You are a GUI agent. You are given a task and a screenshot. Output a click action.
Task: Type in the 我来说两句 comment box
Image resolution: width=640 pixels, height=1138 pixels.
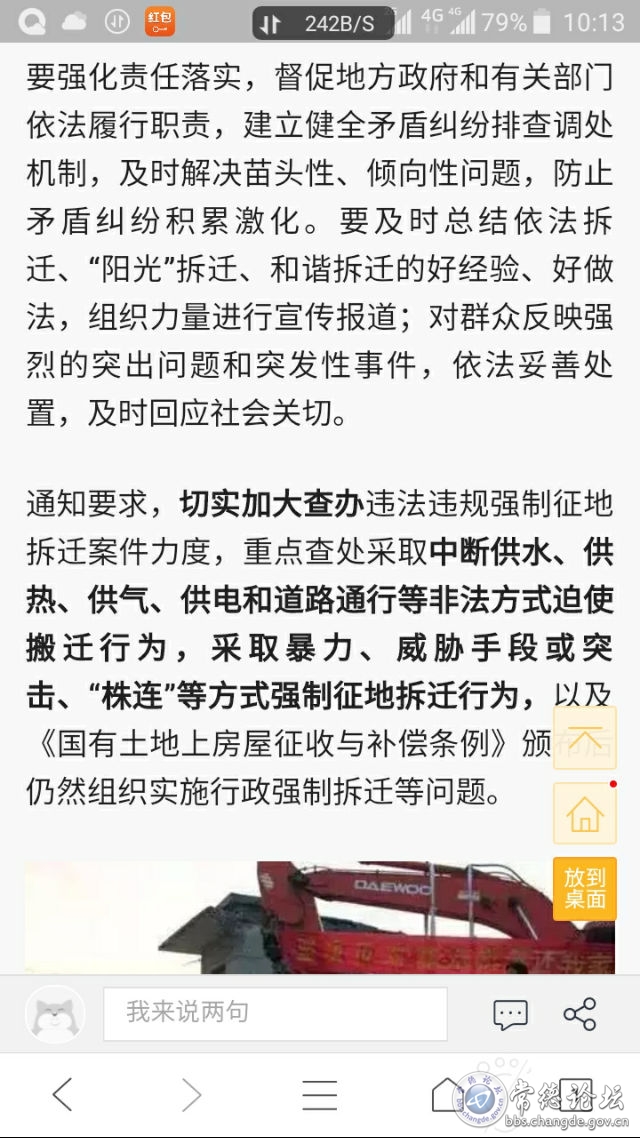point(275,1014)
